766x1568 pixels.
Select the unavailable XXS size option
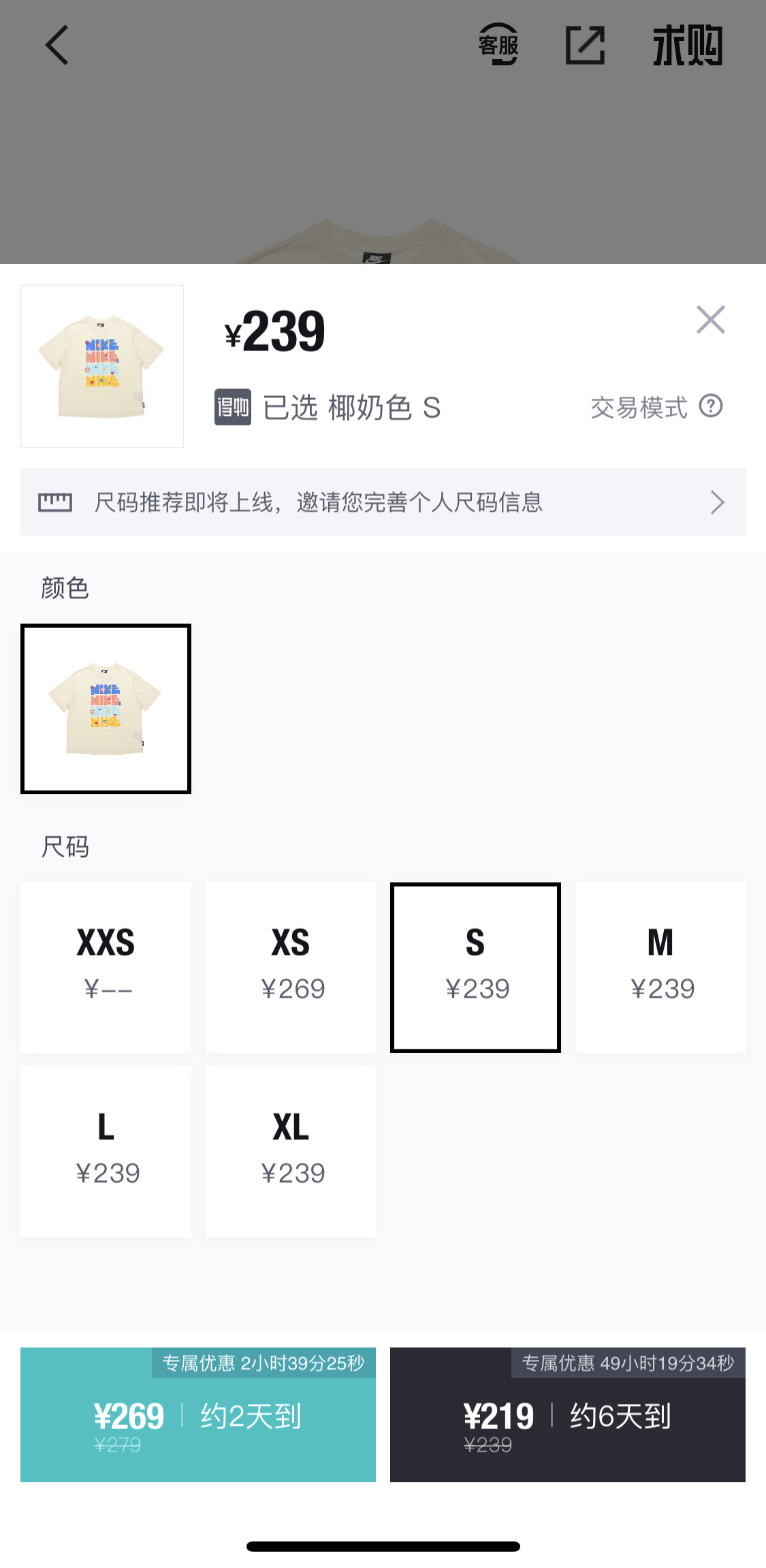click(x=106, y=966)
